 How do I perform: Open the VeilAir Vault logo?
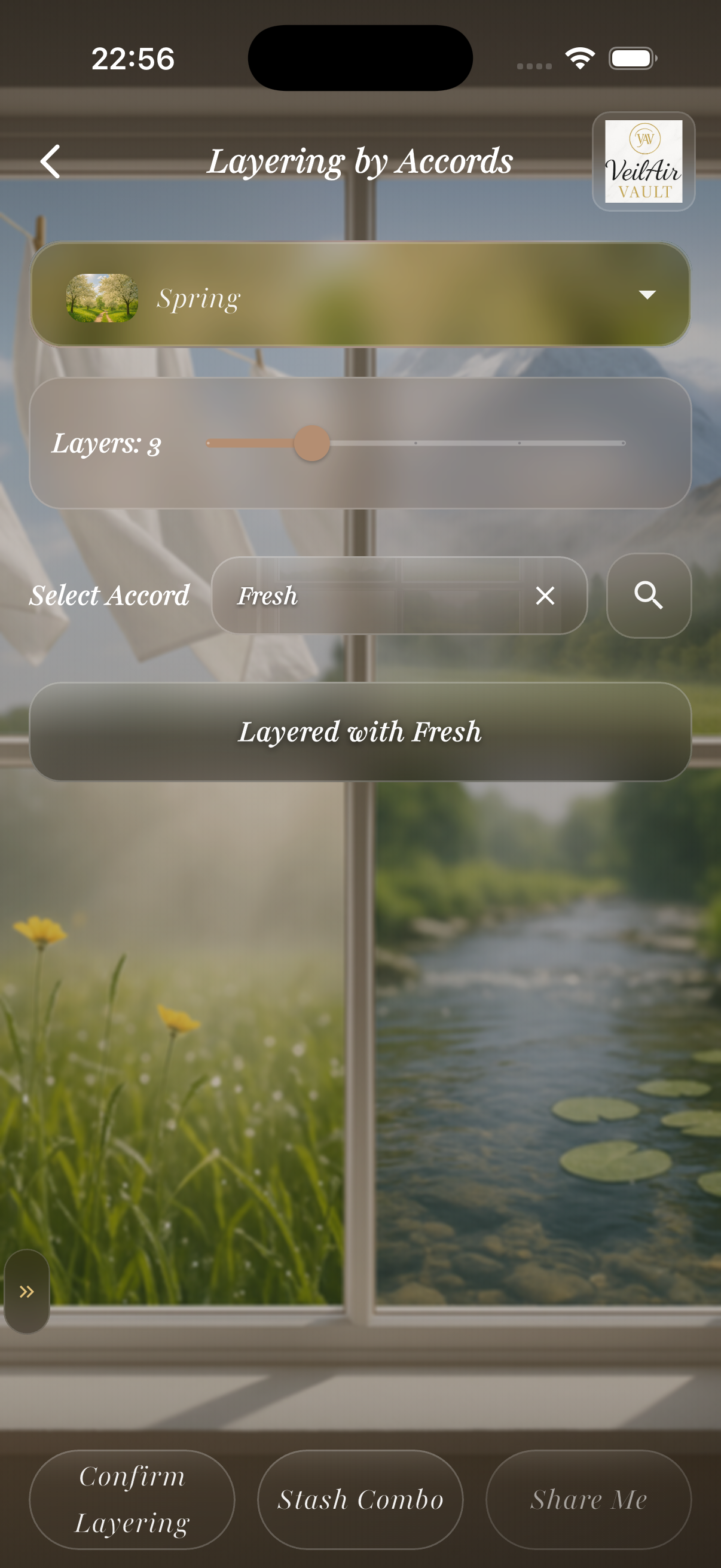(643, 161)
